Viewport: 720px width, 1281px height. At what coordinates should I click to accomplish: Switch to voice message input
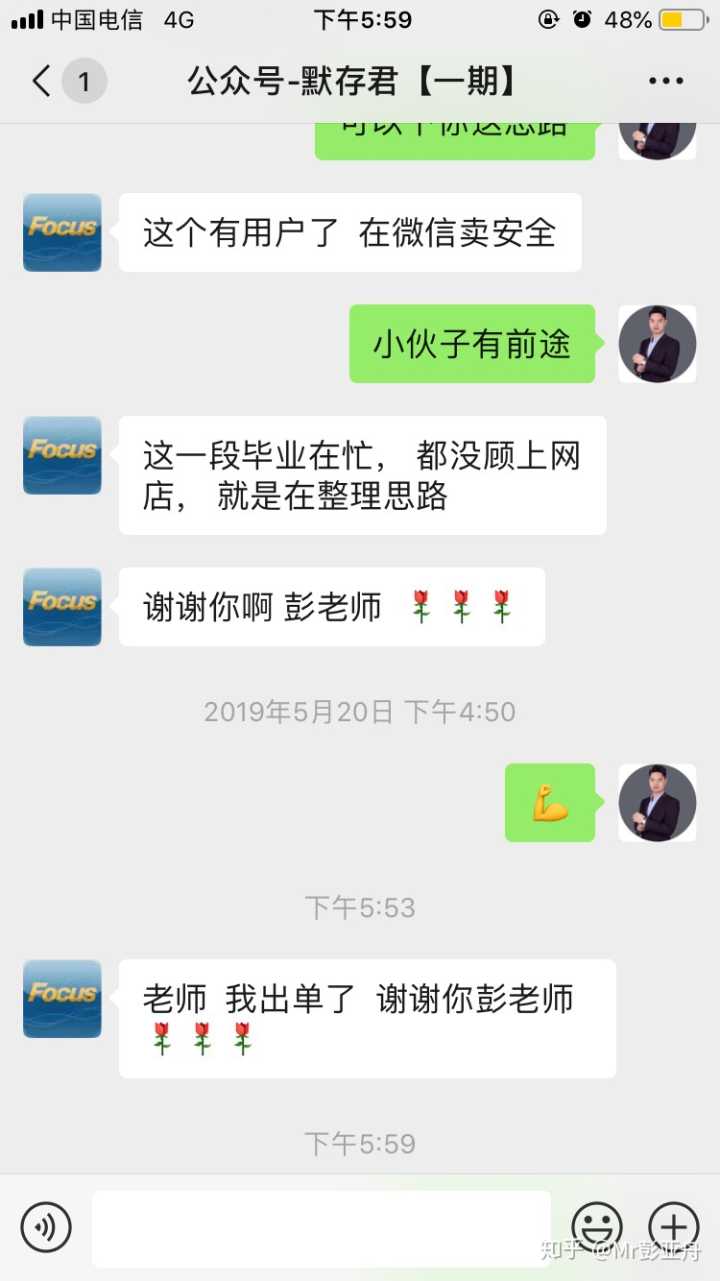[46, 1227]
